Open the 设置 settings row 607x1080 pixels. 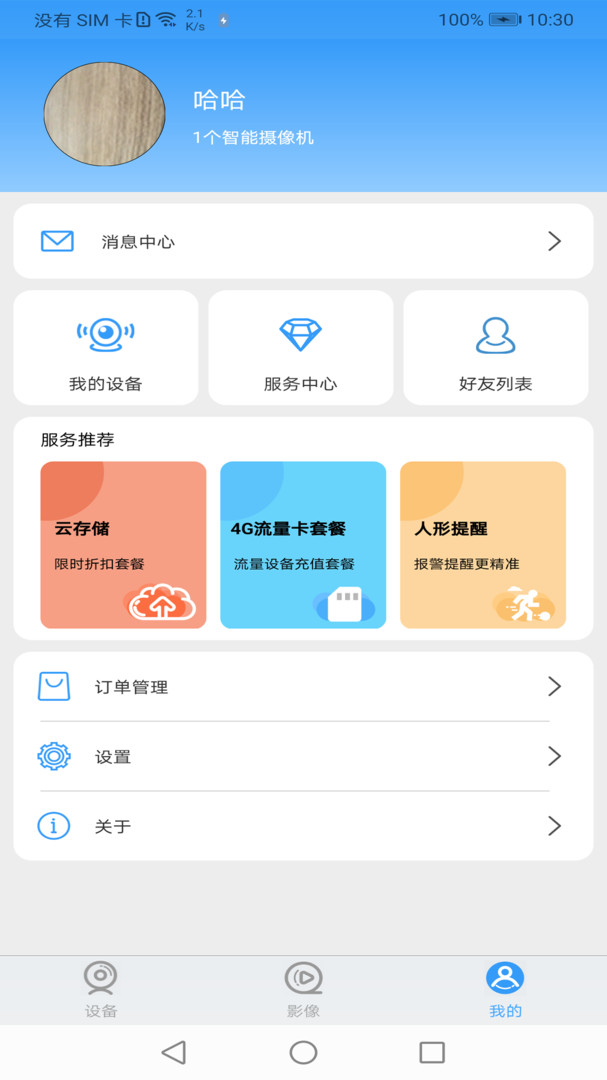point(303,757)
